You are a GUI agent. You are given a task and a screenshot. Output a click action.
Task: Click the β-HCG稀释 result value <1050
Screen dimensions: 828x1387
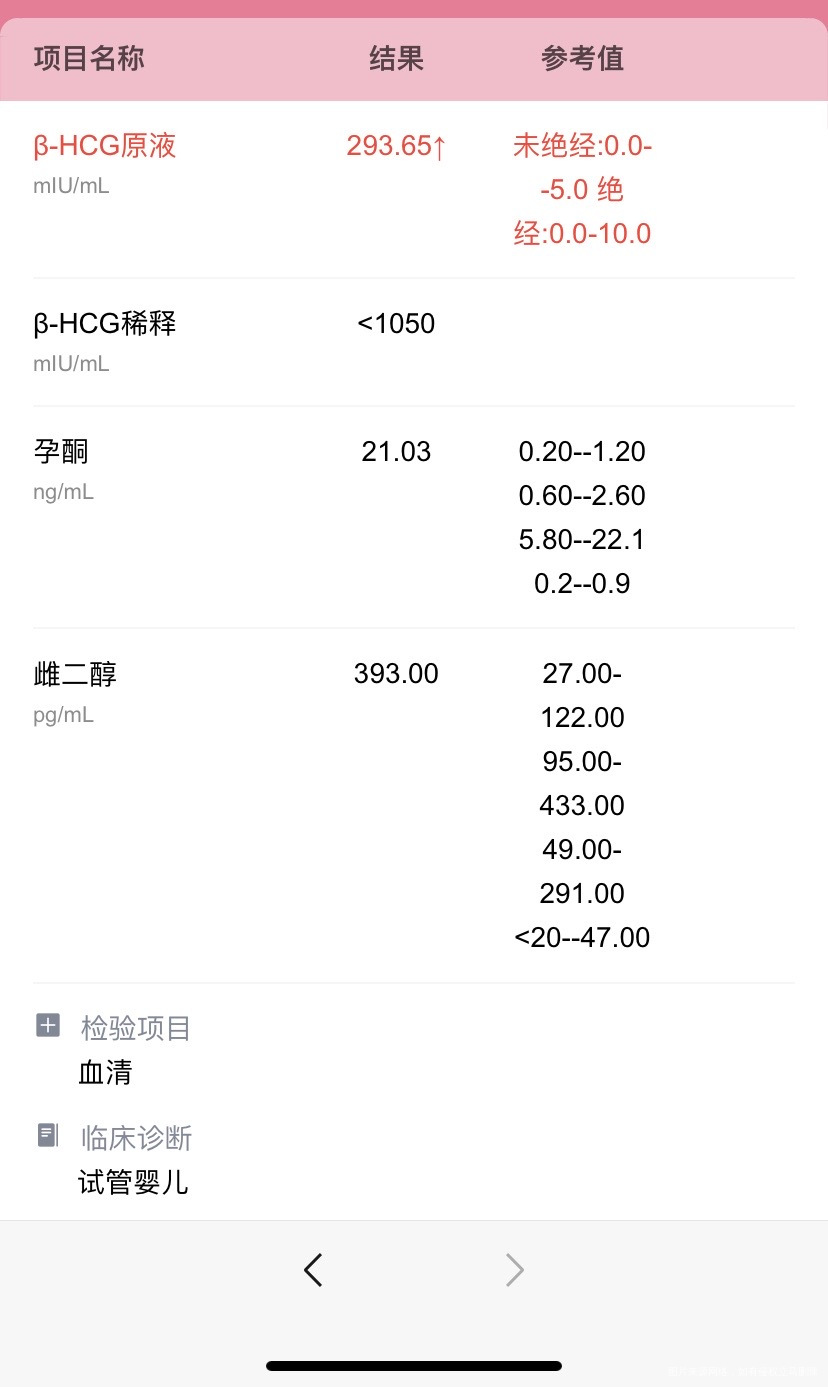[396, 323]
